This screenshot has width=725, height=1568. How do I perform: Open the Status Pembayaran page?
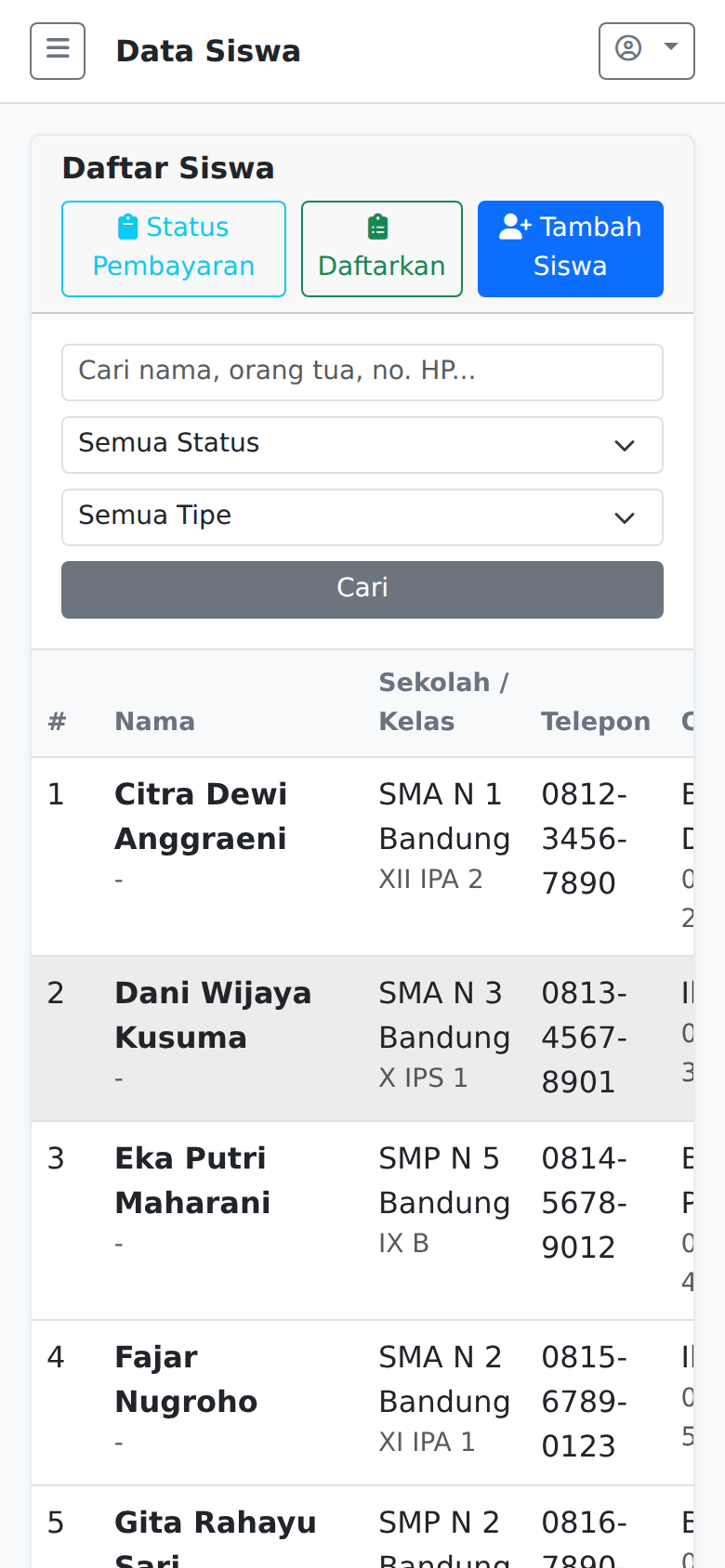[x=173, y=248]
